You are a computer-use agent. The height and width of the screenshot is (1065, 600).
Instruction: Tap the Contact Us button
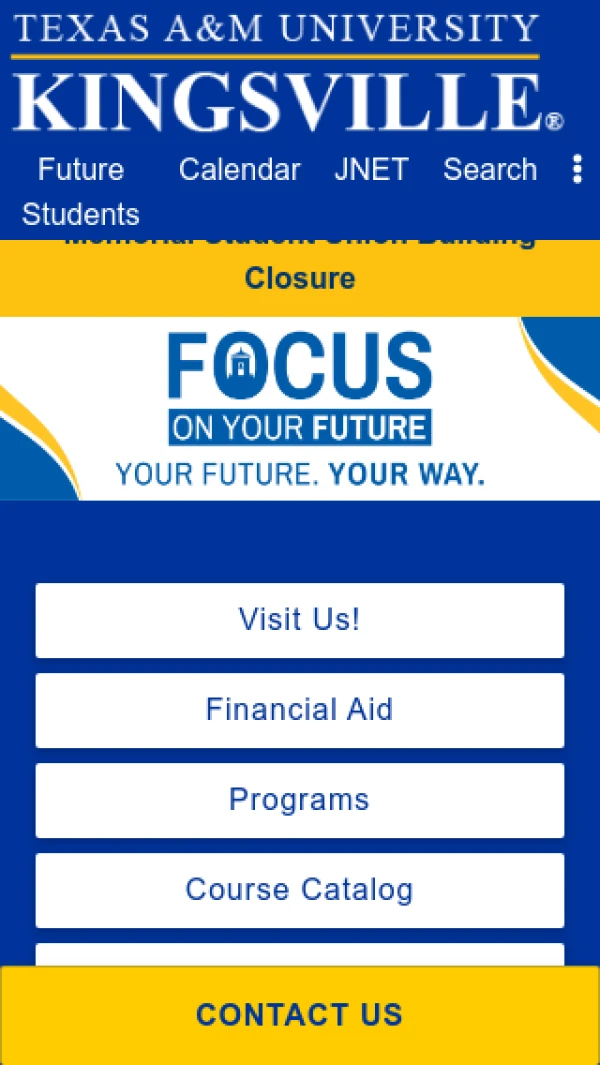click(300, 1015)
